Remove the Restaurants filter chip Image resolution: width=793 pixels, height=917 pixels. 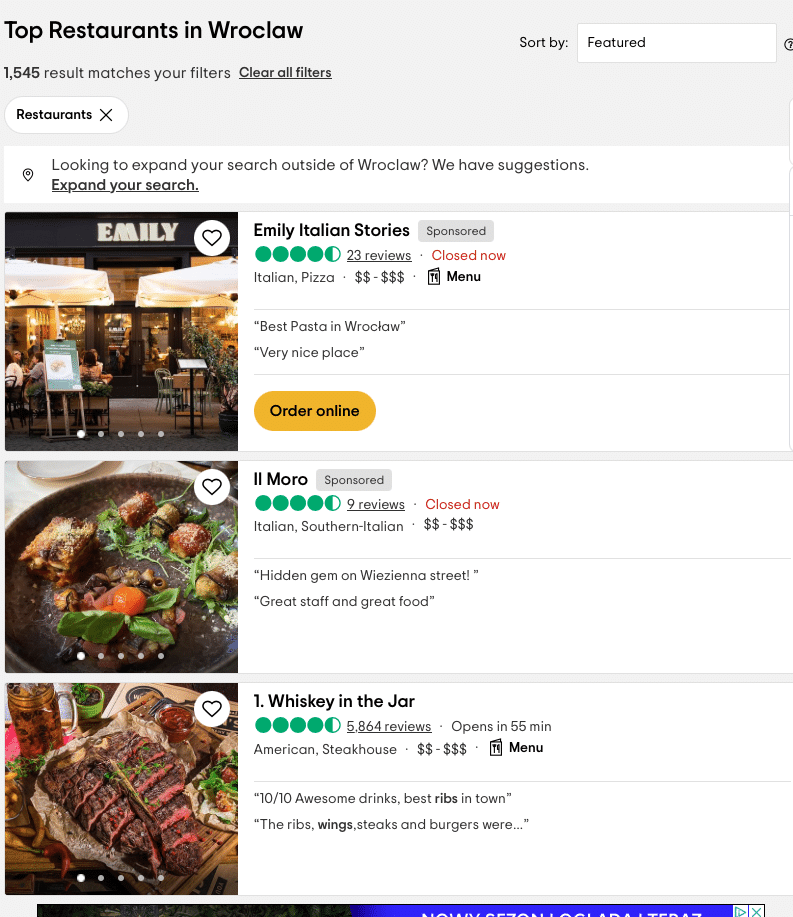click(106, 115)
